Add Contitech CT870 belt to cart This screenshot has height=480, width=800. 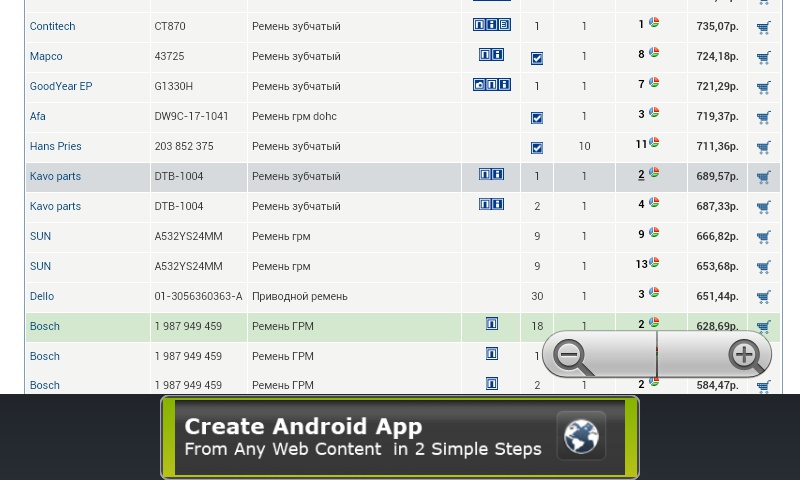click(764, 28)
